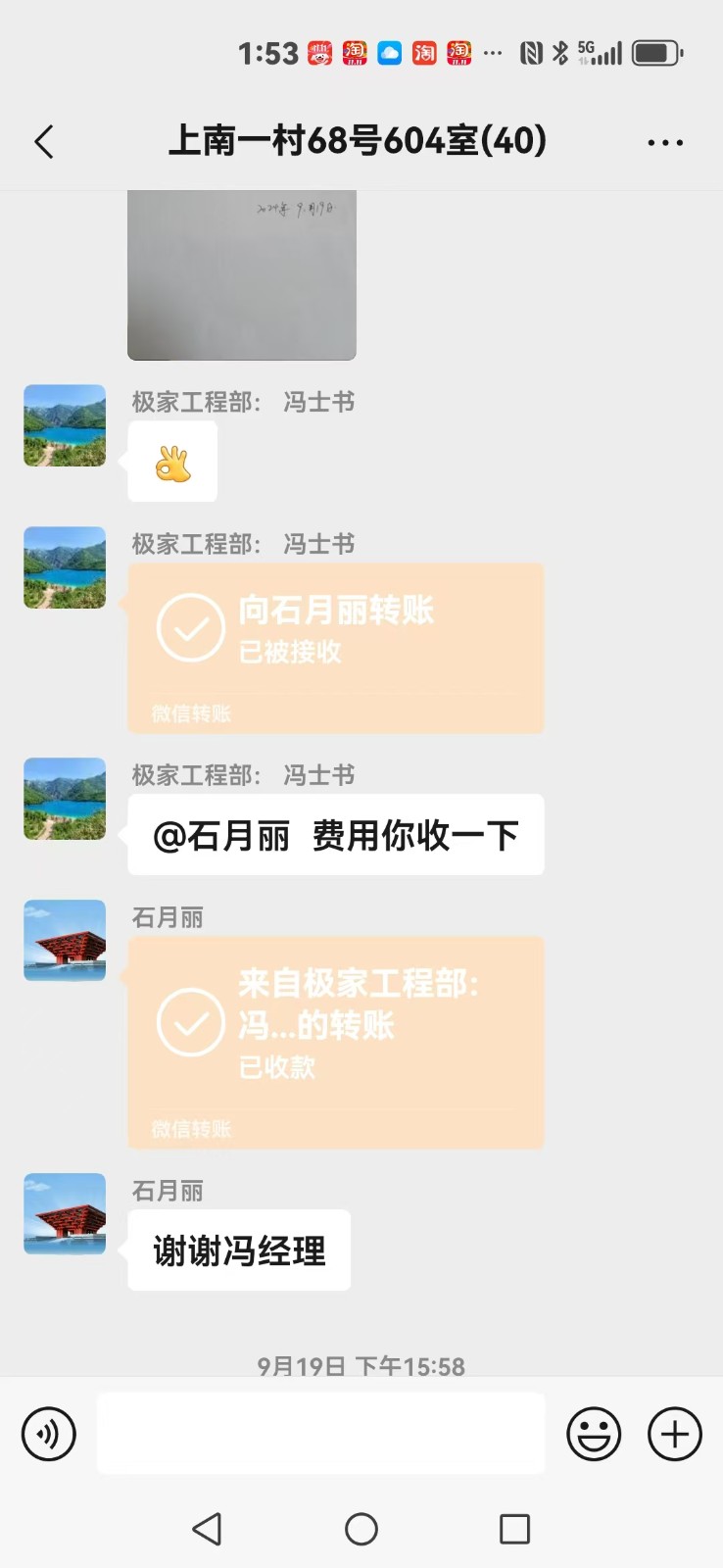723x1568 pixels.
Task: Switch to voice message input
Action: coord(49,1434)
